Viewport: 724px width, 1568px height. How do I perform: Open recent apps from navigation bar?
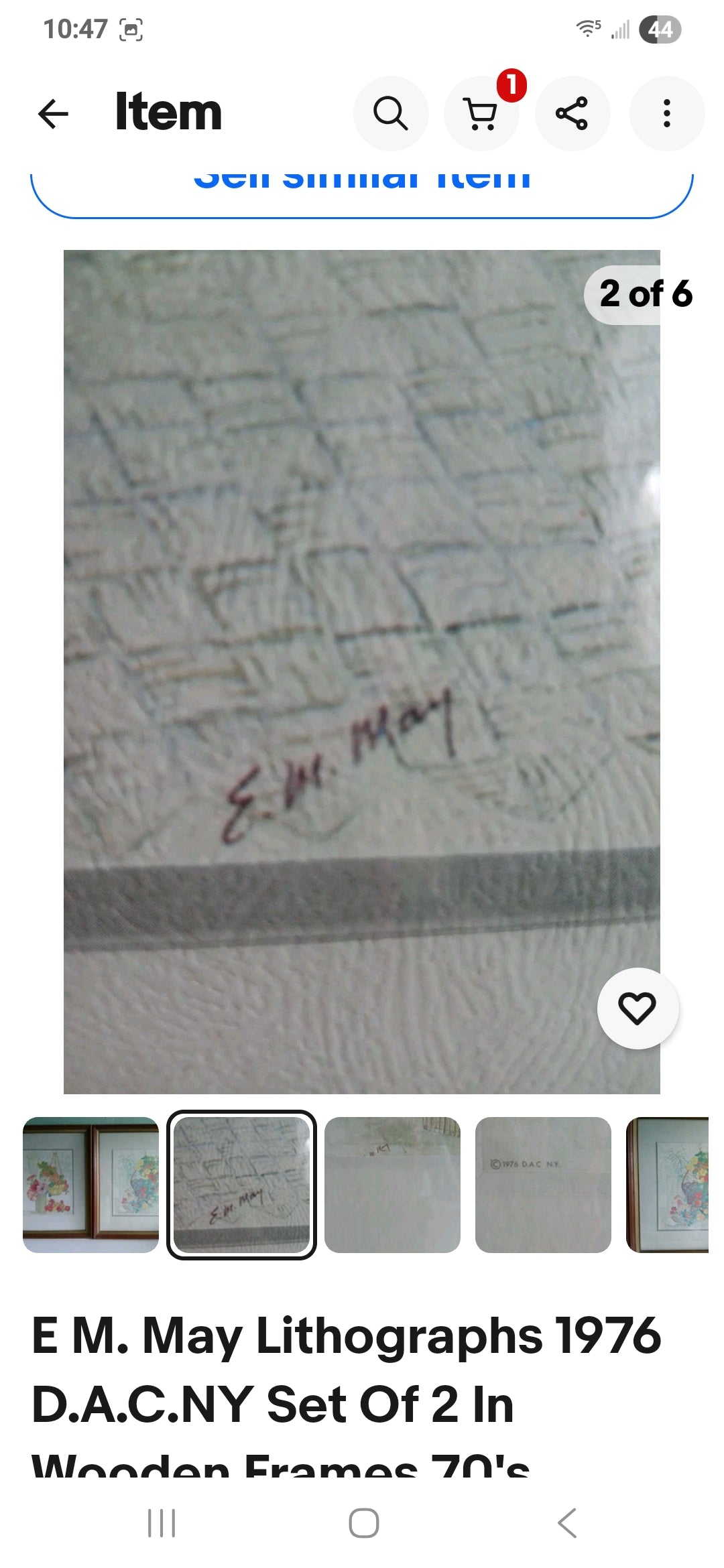pyautogui.click(x=162, y=1523)
